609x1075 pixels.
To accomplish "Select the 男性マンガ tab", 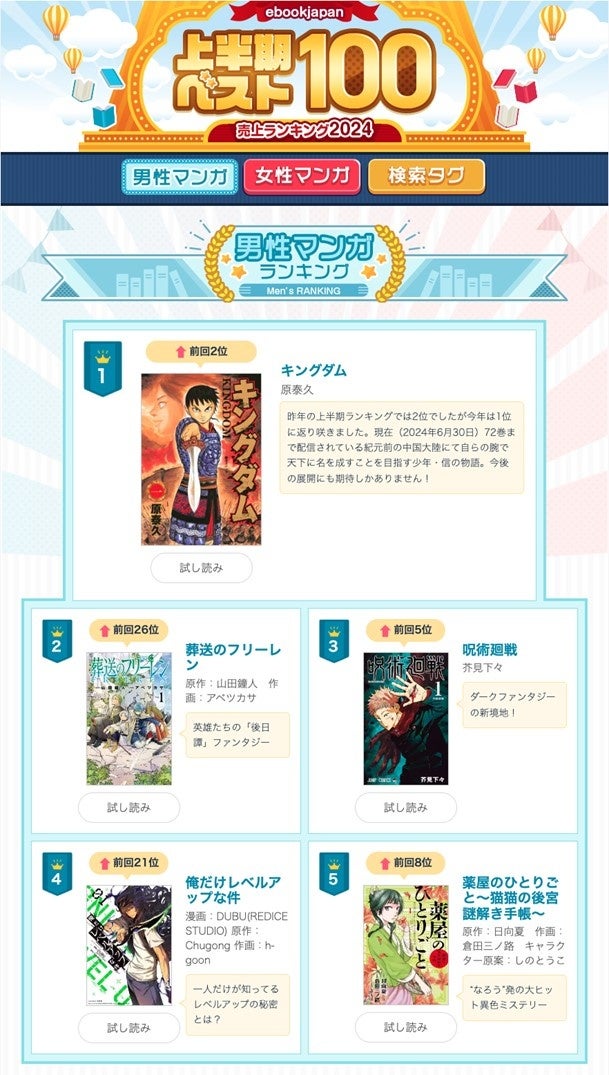I will (x=180, y=177).
